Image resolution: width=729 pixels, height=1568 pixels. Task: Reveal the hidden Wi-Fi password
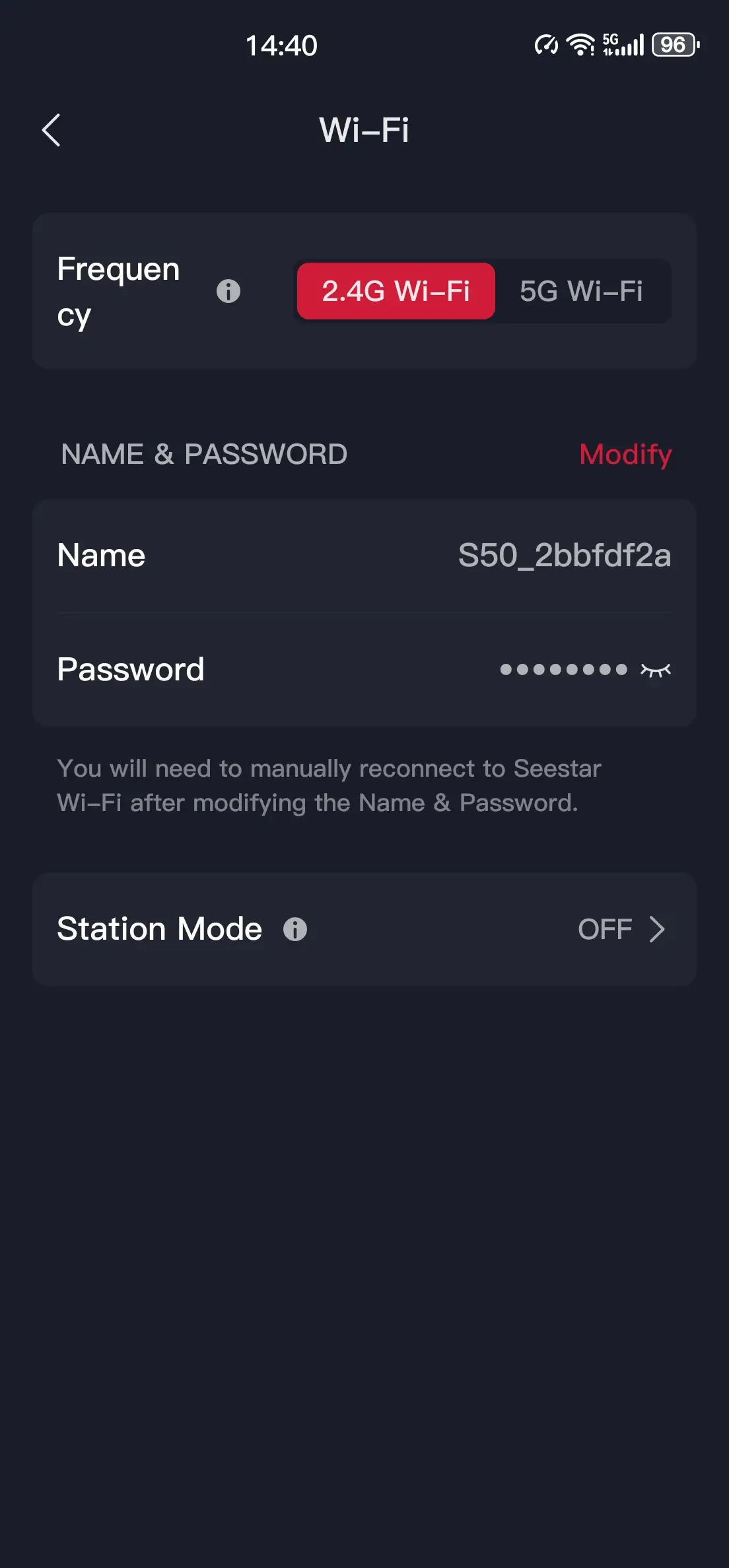point(655,670)
